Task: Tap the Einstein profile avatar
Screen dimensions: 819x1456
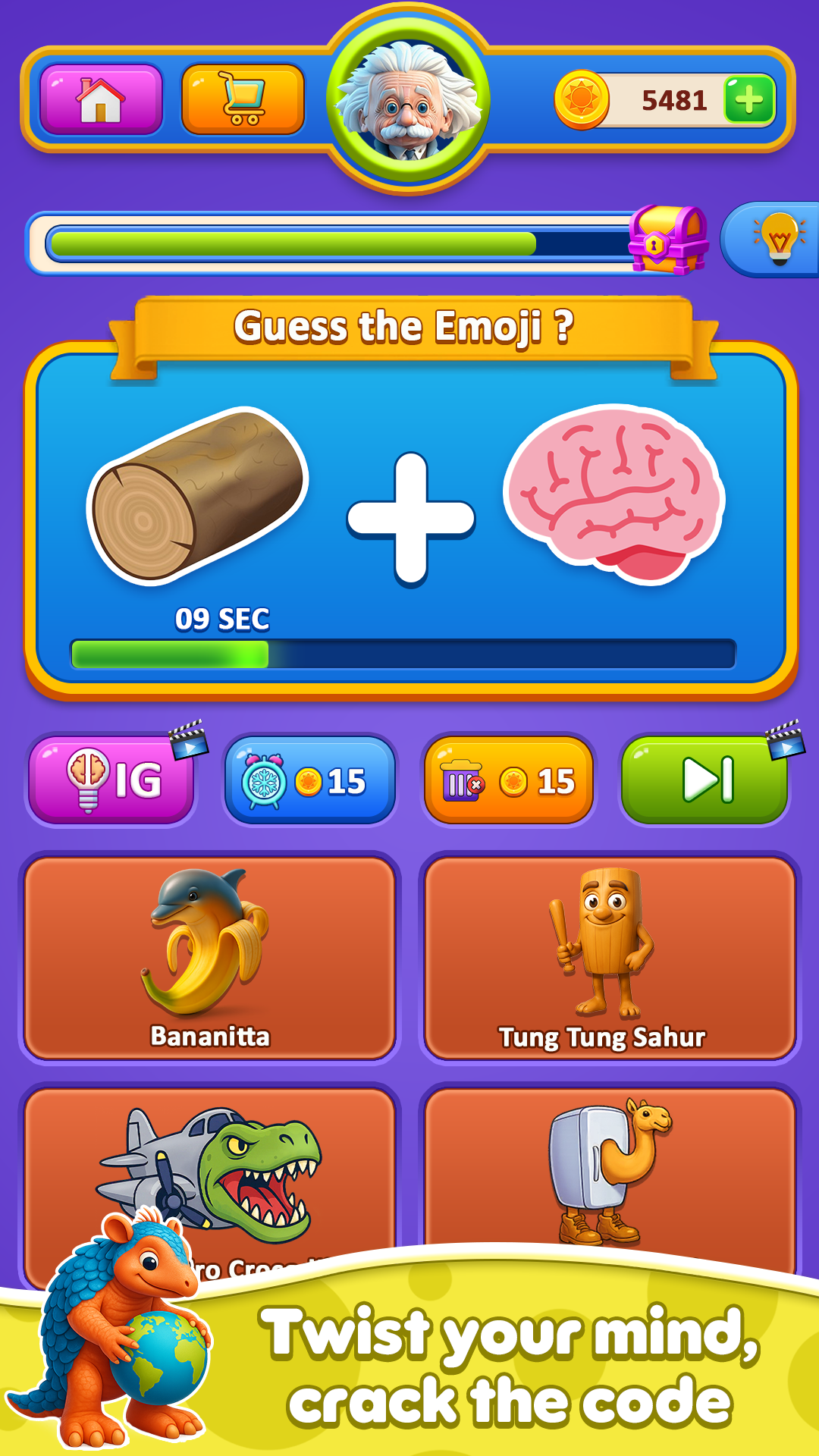Action: point(409,99)
